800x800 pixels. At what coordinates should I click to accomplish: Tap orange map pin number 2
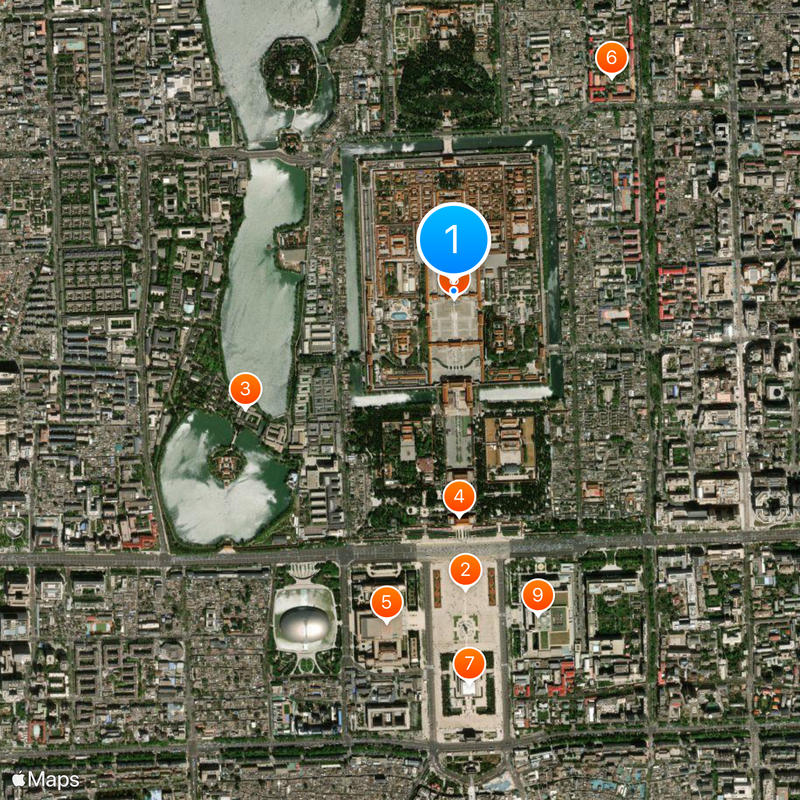point(464,571)
